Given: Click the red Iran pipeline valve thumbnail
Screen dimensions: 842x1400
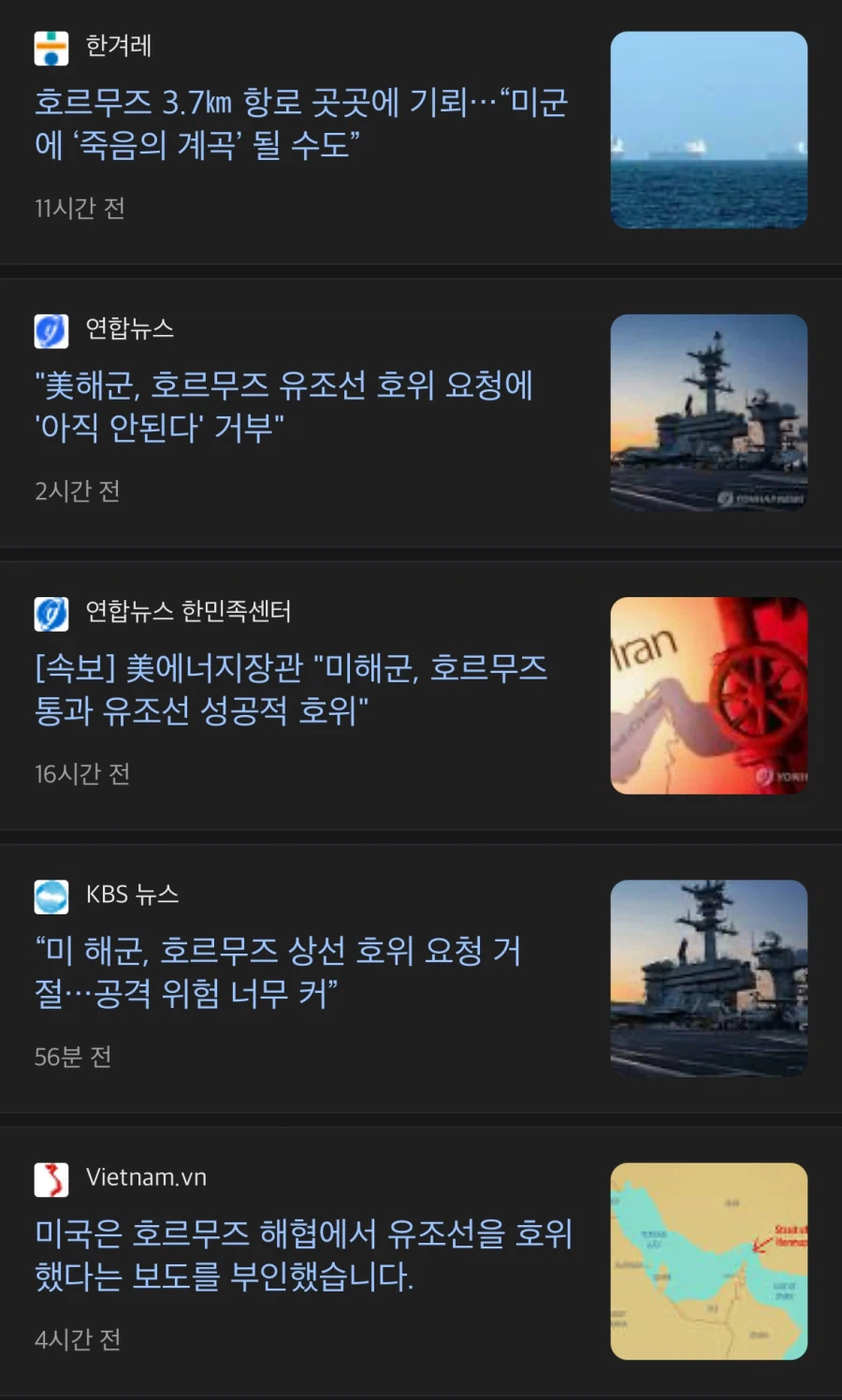Looking at the screenshot, I should (x=708, y=695).
